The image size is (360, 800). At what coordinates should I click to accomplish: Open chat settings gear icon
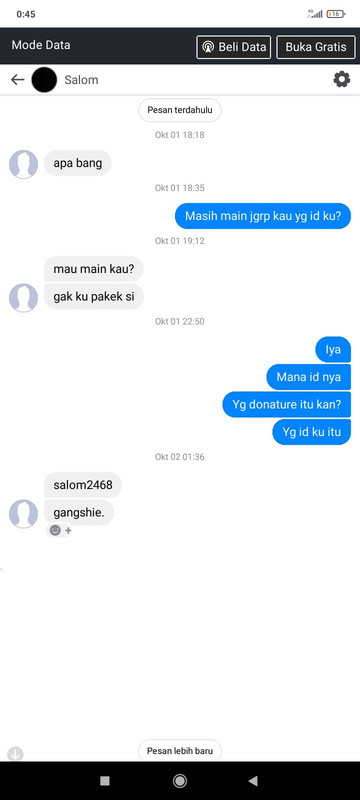(x=342, y=80)
